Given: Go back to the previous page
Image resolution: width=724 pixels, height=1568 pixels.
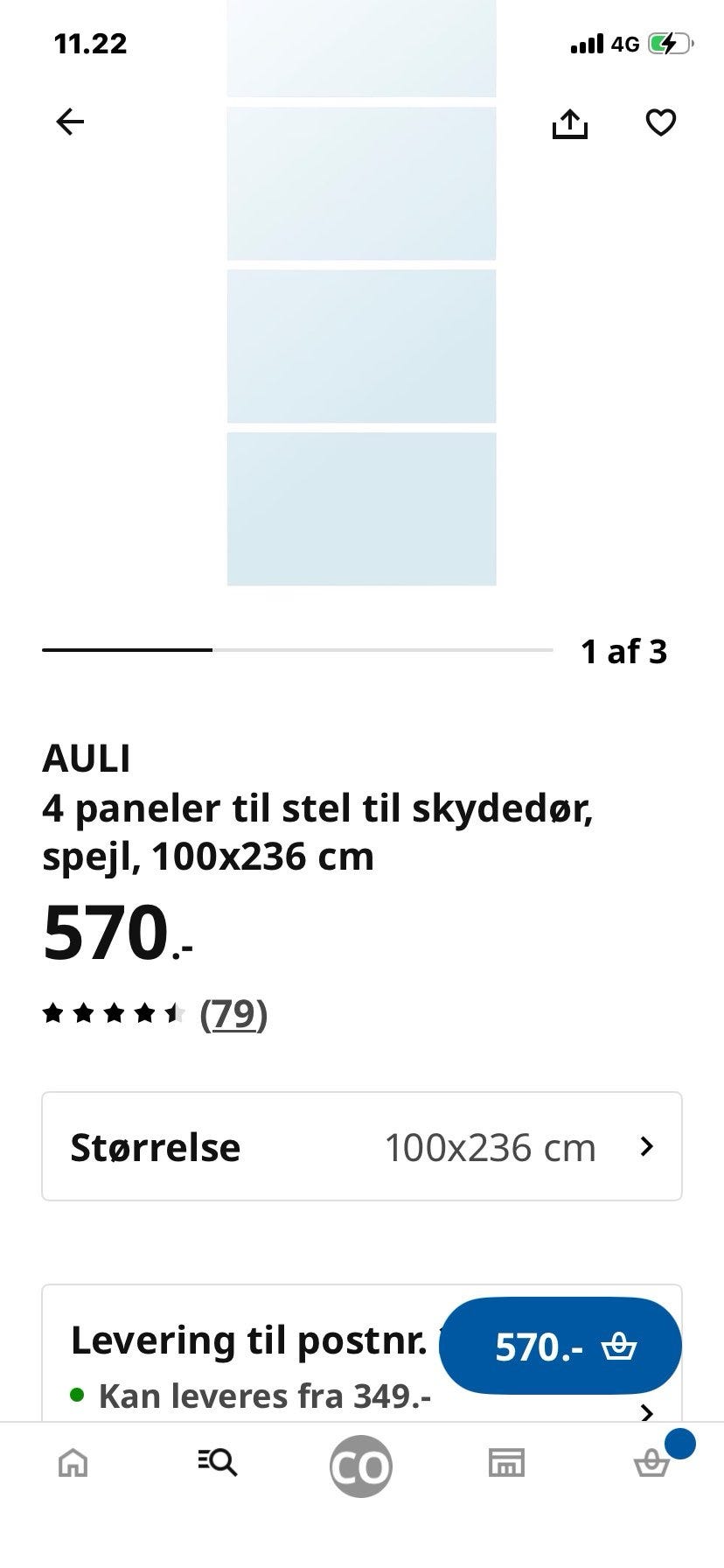Looking at the screenshot, I should click(69, 122).
